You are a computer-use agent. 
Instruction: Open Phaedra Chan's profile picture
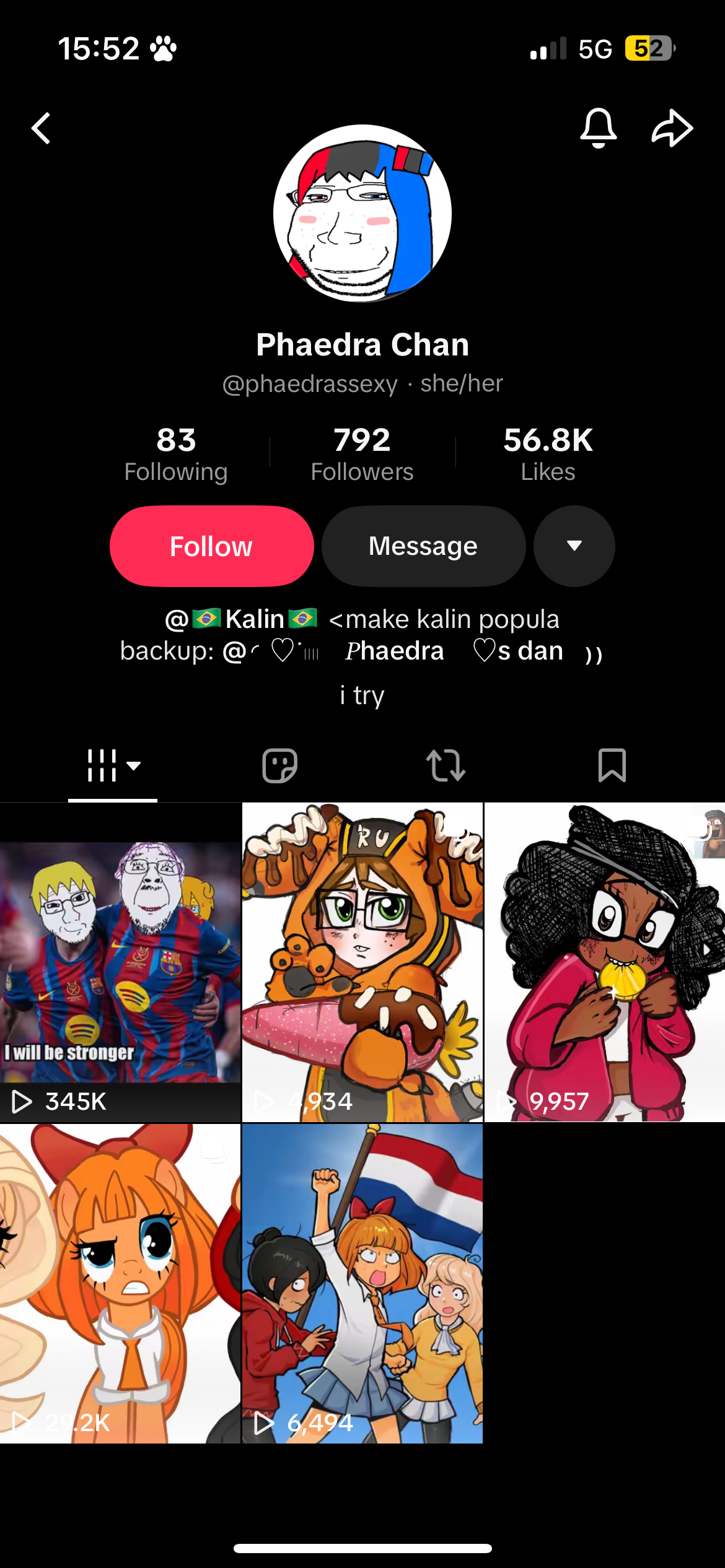362,214
